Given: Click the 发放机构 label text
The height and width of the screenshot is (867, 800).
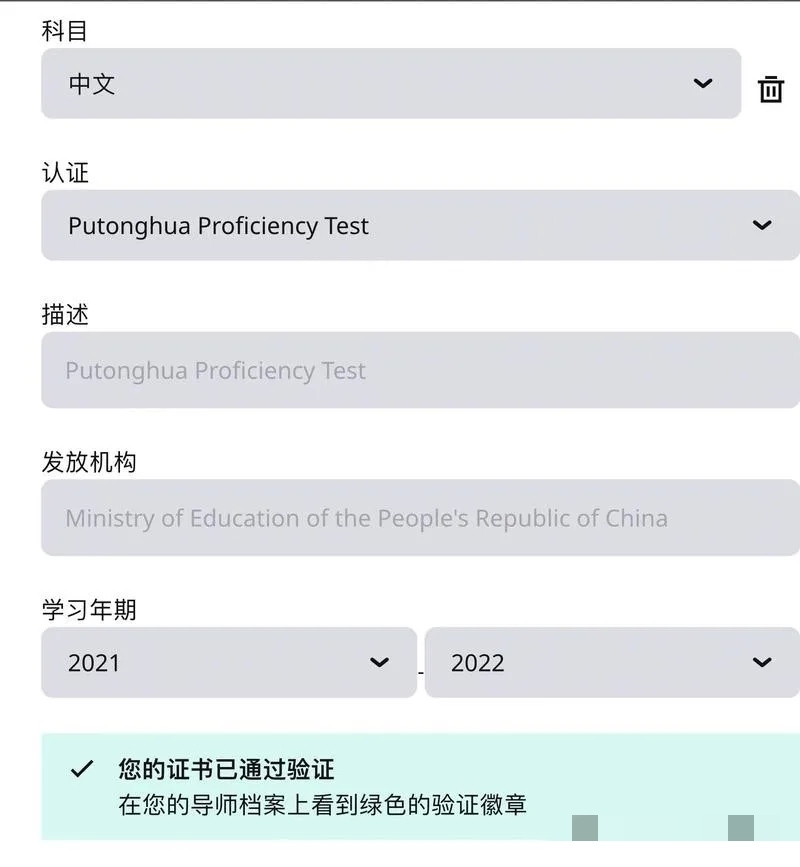Looking at the screenshot, I should pos(88,462).
